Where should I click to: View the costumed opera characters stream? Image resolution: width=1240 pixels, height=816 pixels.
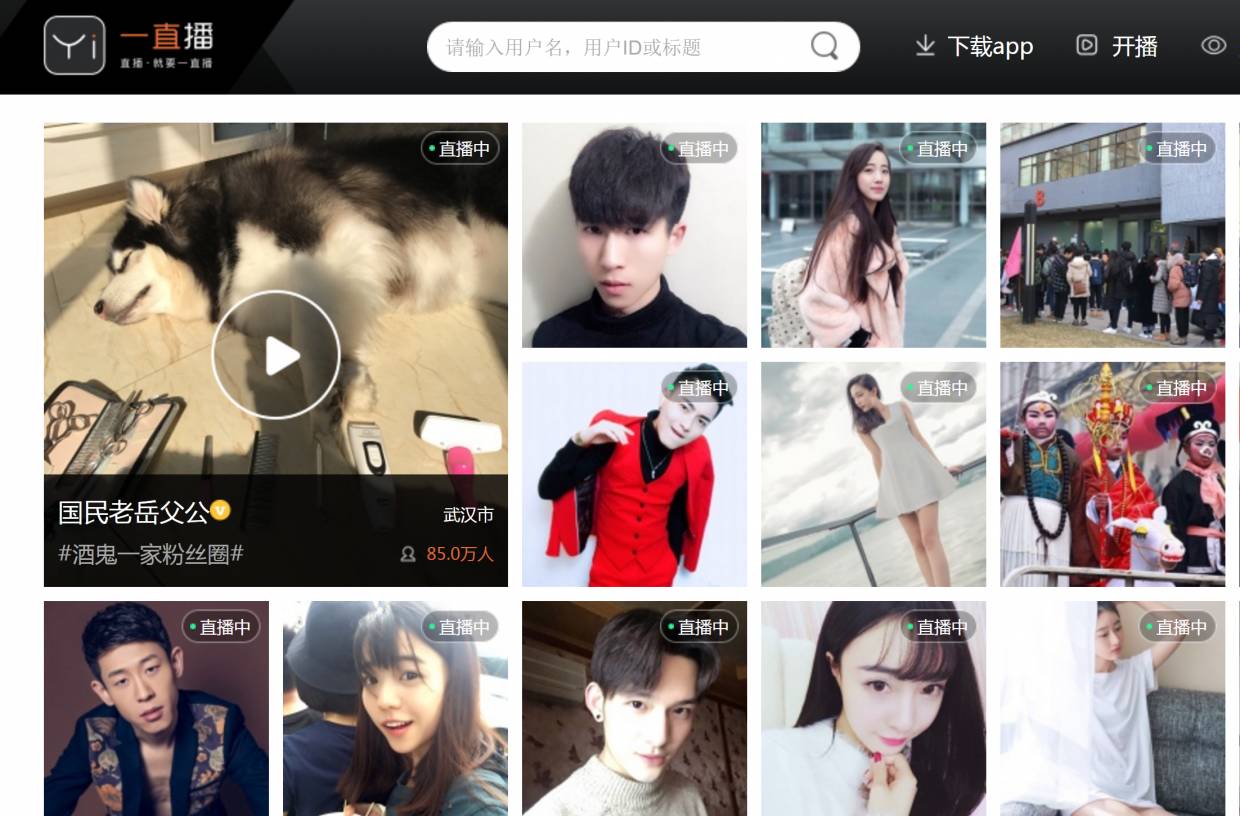1112,474
